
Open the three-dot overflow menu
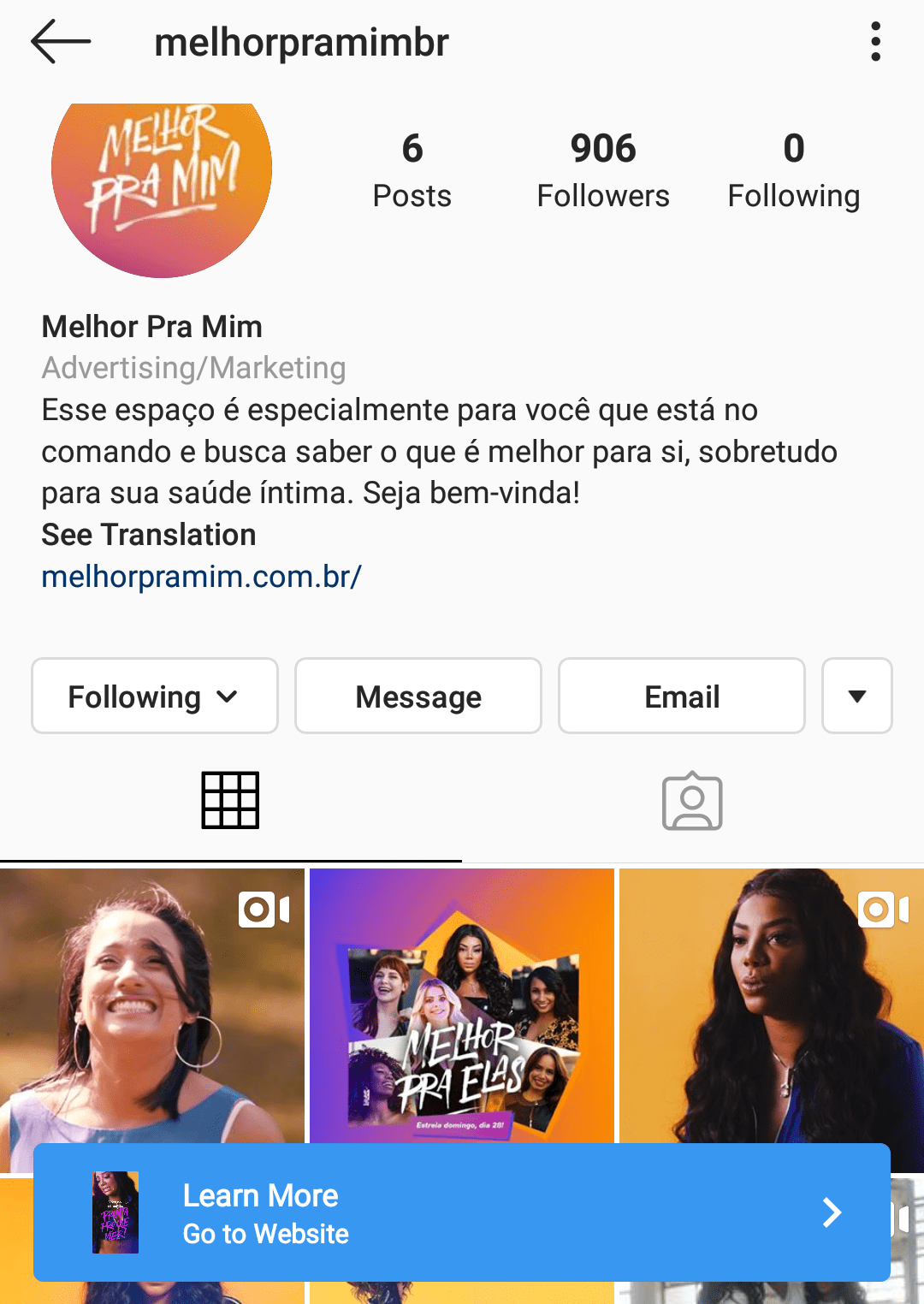pos(875,41)
